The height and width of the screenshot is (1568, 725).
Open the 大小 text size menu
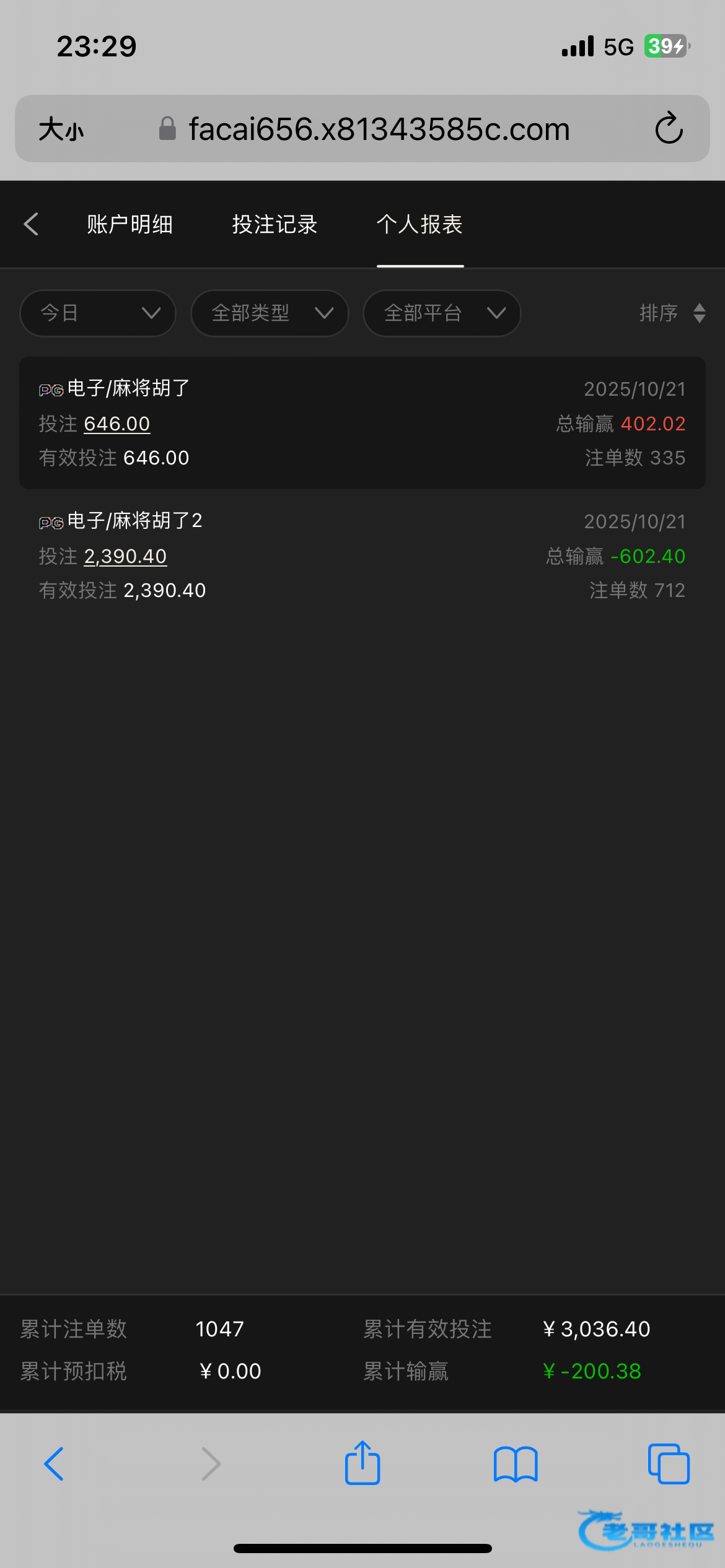61,129
